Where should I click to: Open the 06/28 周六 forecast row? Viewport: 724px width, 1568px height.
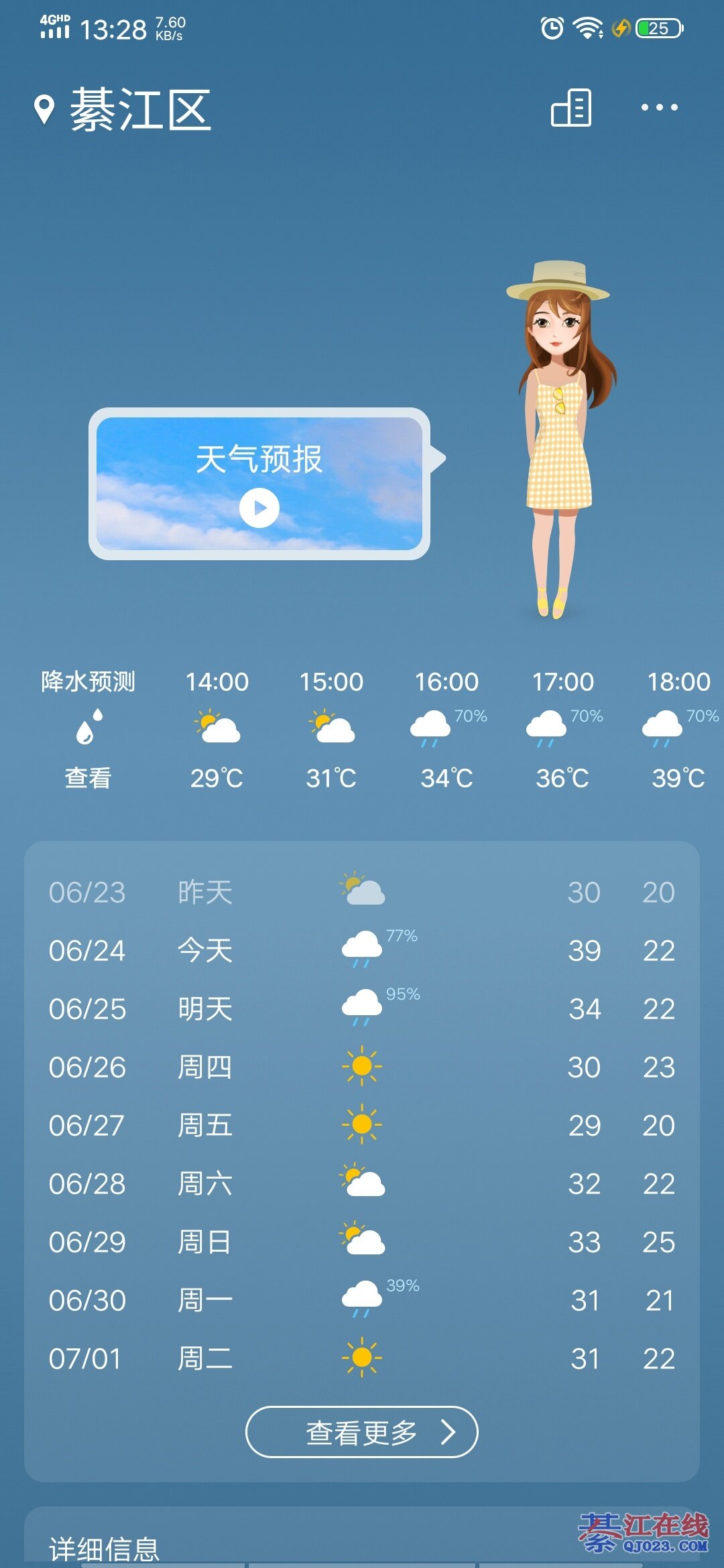(x=361, y=1183)
